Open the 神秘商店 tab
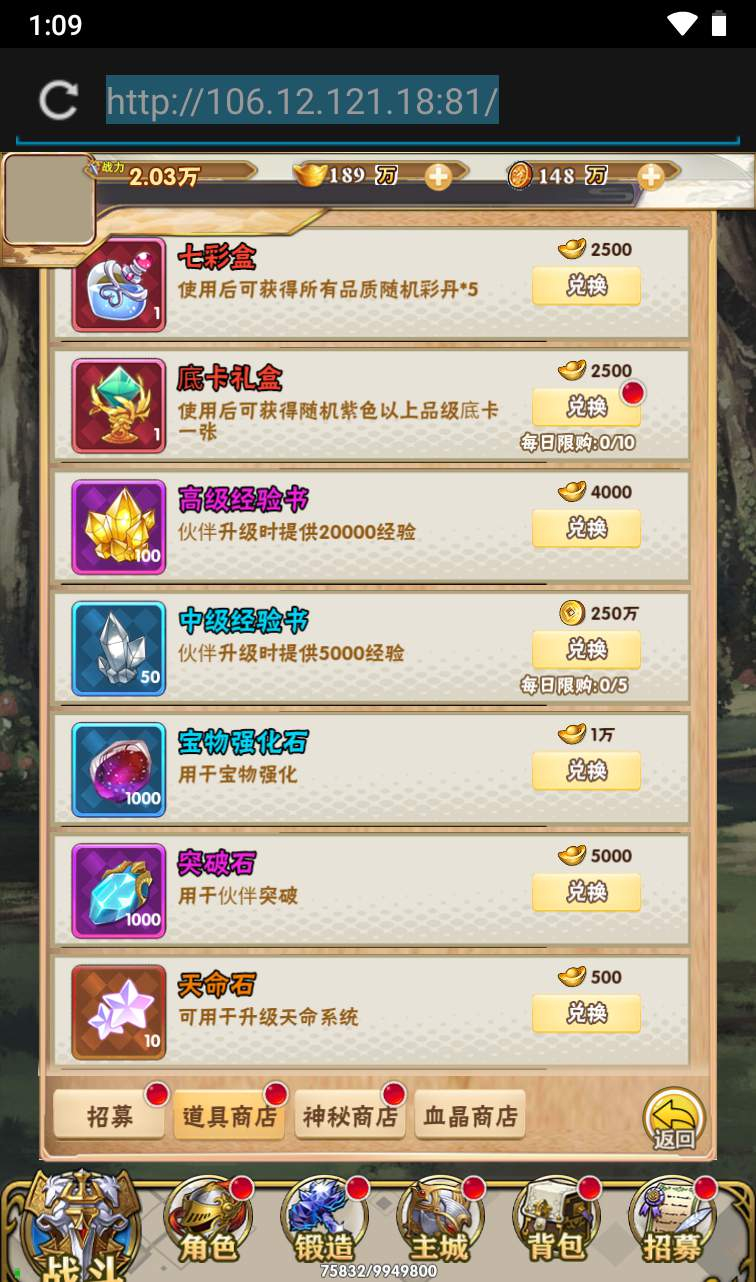 tap(350, 1115)
